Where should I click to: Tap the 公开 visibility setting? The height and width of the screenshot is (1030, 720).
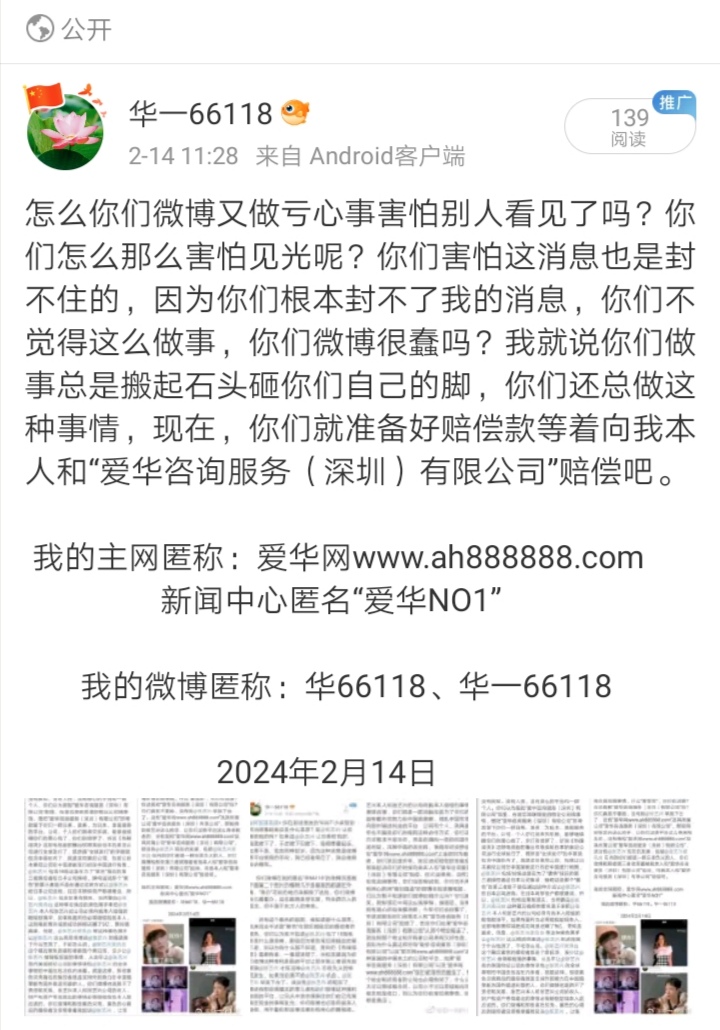(x=70, y=30)
